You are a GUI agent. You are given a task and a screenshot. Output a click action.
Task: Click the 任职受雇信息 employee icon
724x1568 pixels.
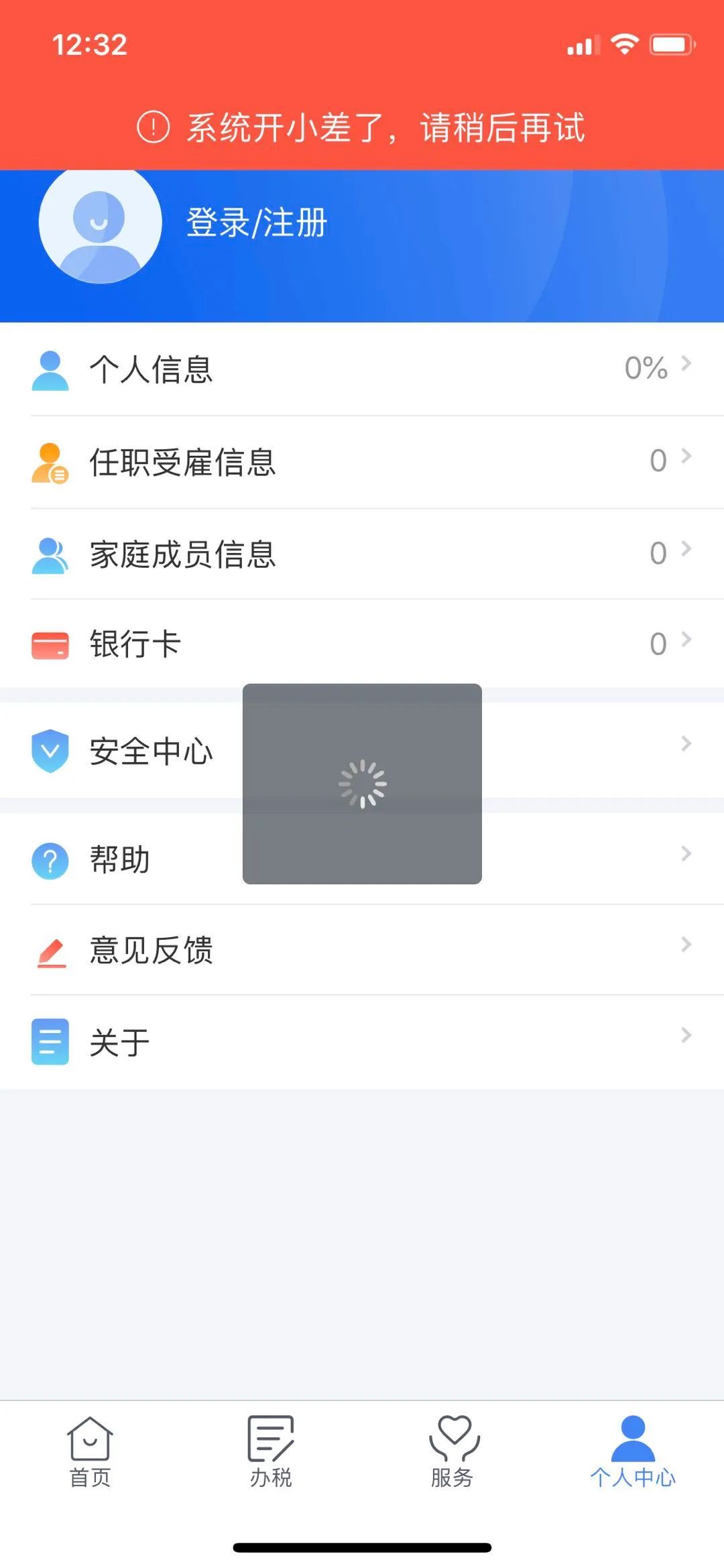coord(50,461)
